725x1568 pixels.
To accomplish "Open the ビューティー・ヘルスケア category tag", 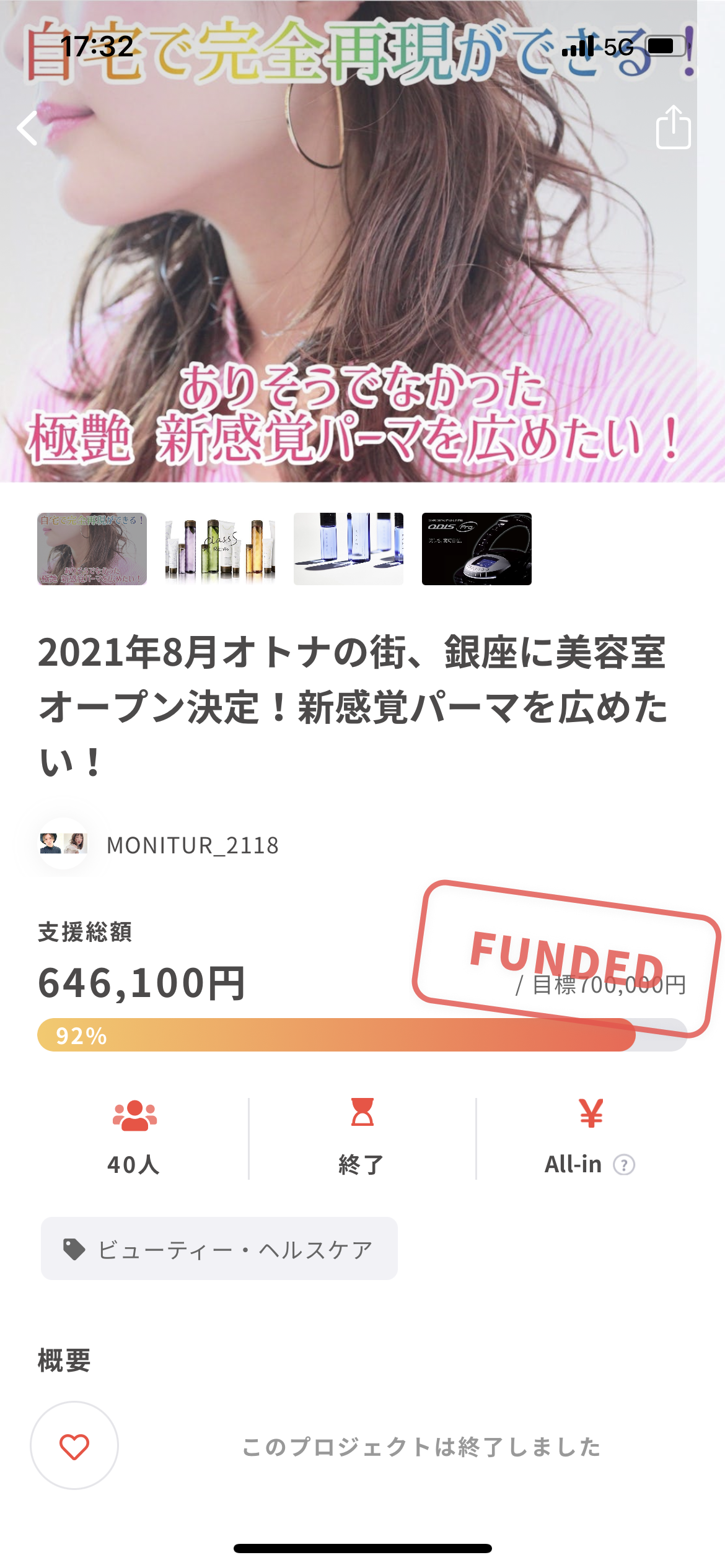I will (x=219, y=1248).
